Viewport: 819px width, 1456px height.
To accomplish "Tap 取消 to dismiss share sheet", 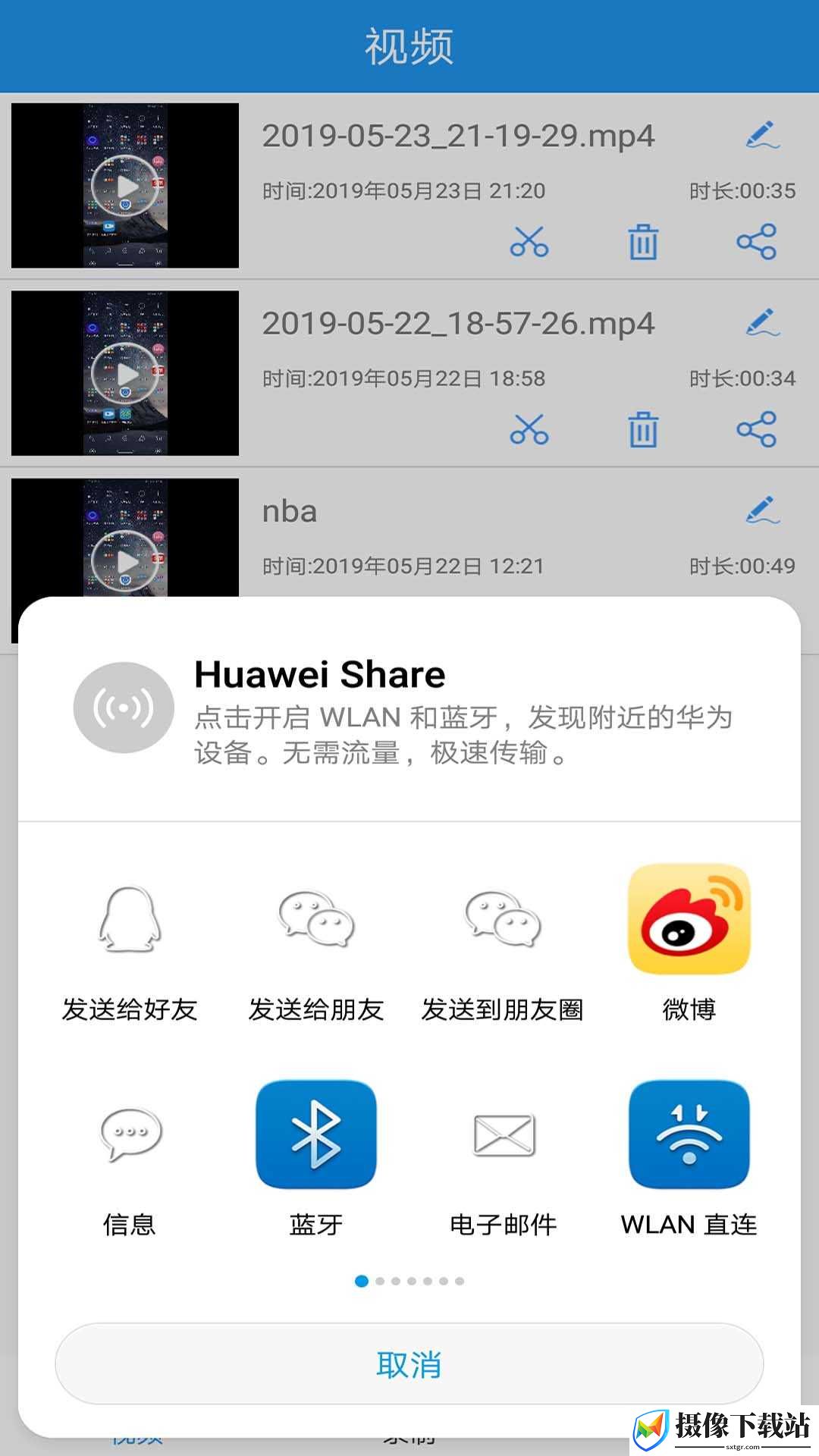I will 409,1364.
